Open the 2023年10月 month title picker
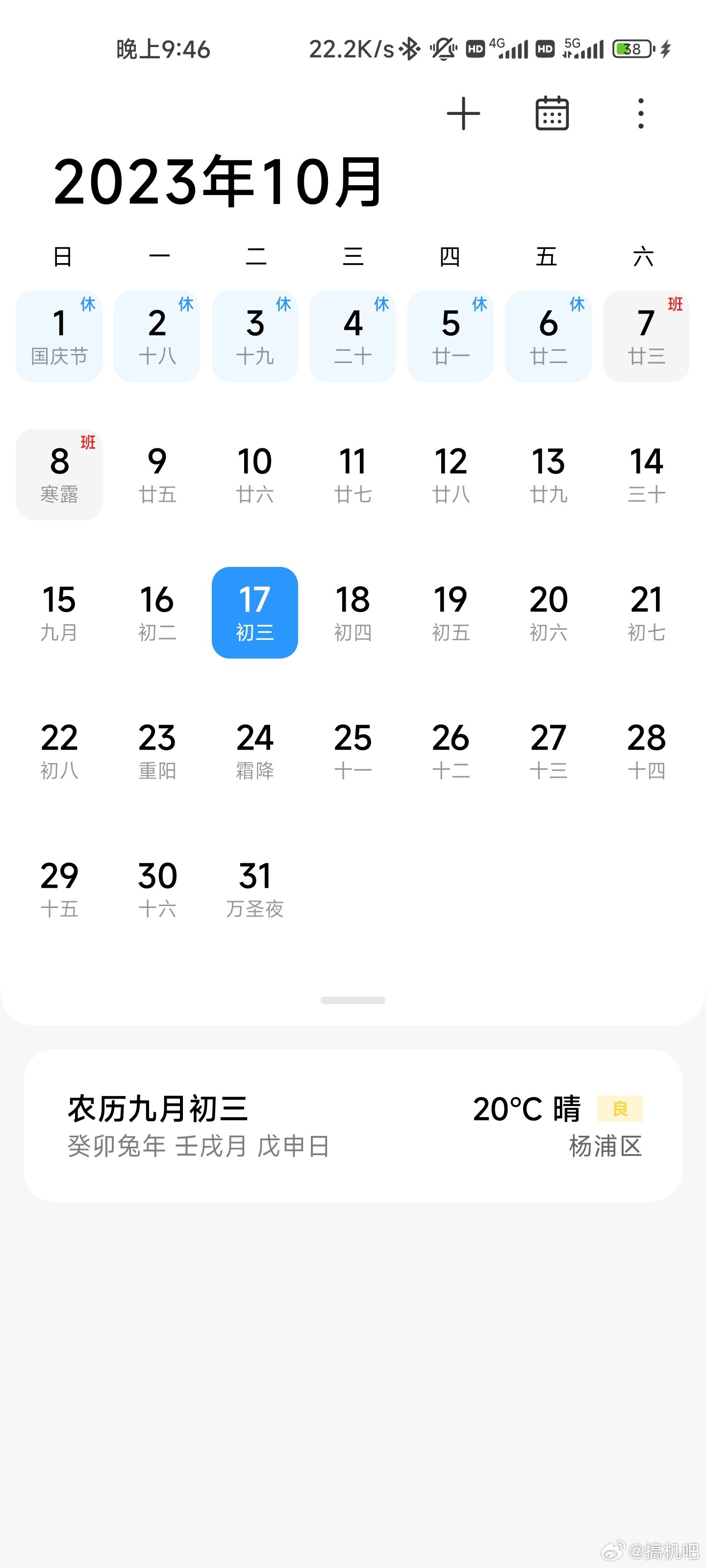This screenshot has height=1568, width=706. [x=218, y=181]
